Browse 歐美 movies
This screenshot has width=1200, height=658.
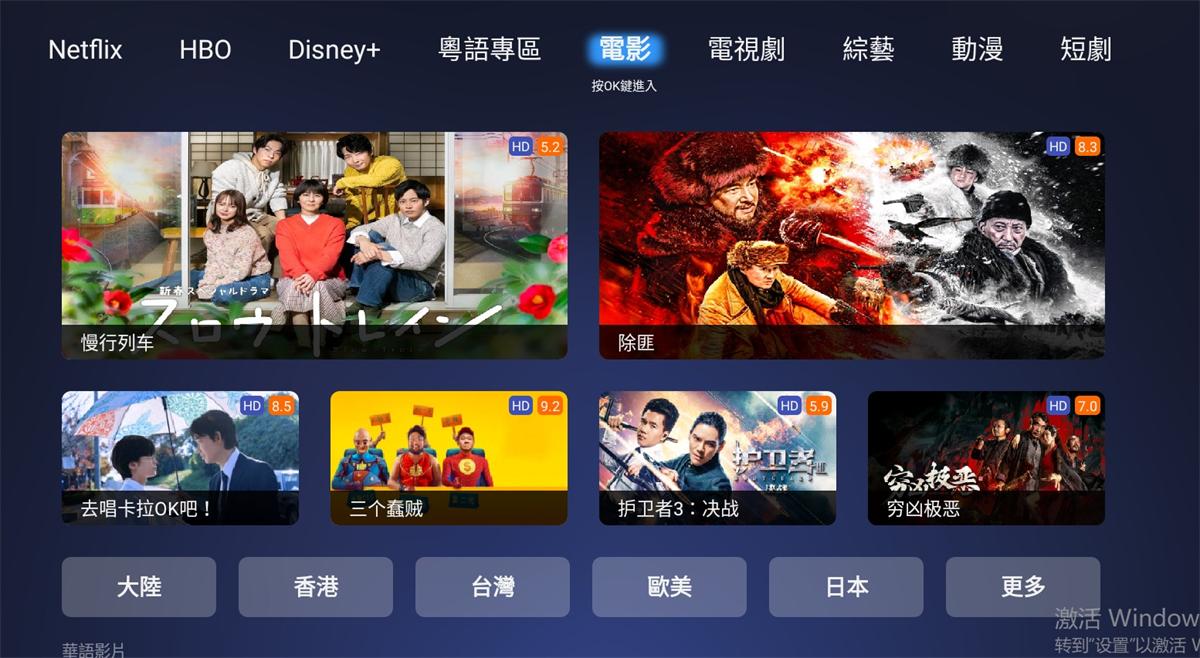click(x=669, y=587)
